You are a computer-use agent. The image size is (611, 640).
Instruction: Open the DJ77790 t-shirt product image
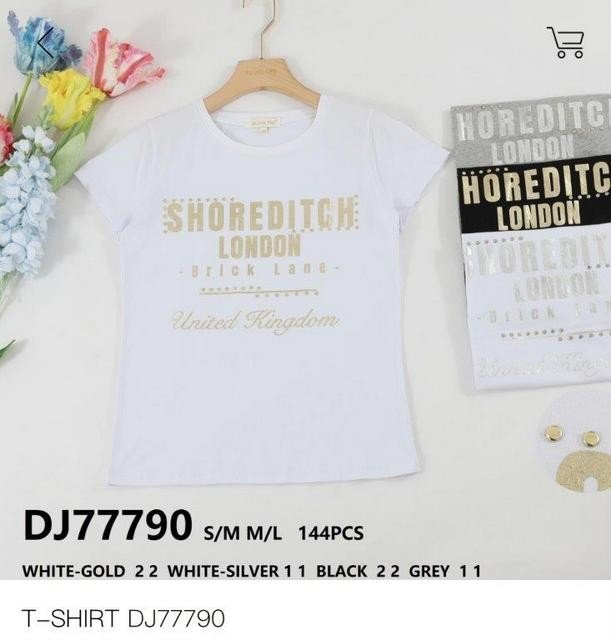(305, 290)
